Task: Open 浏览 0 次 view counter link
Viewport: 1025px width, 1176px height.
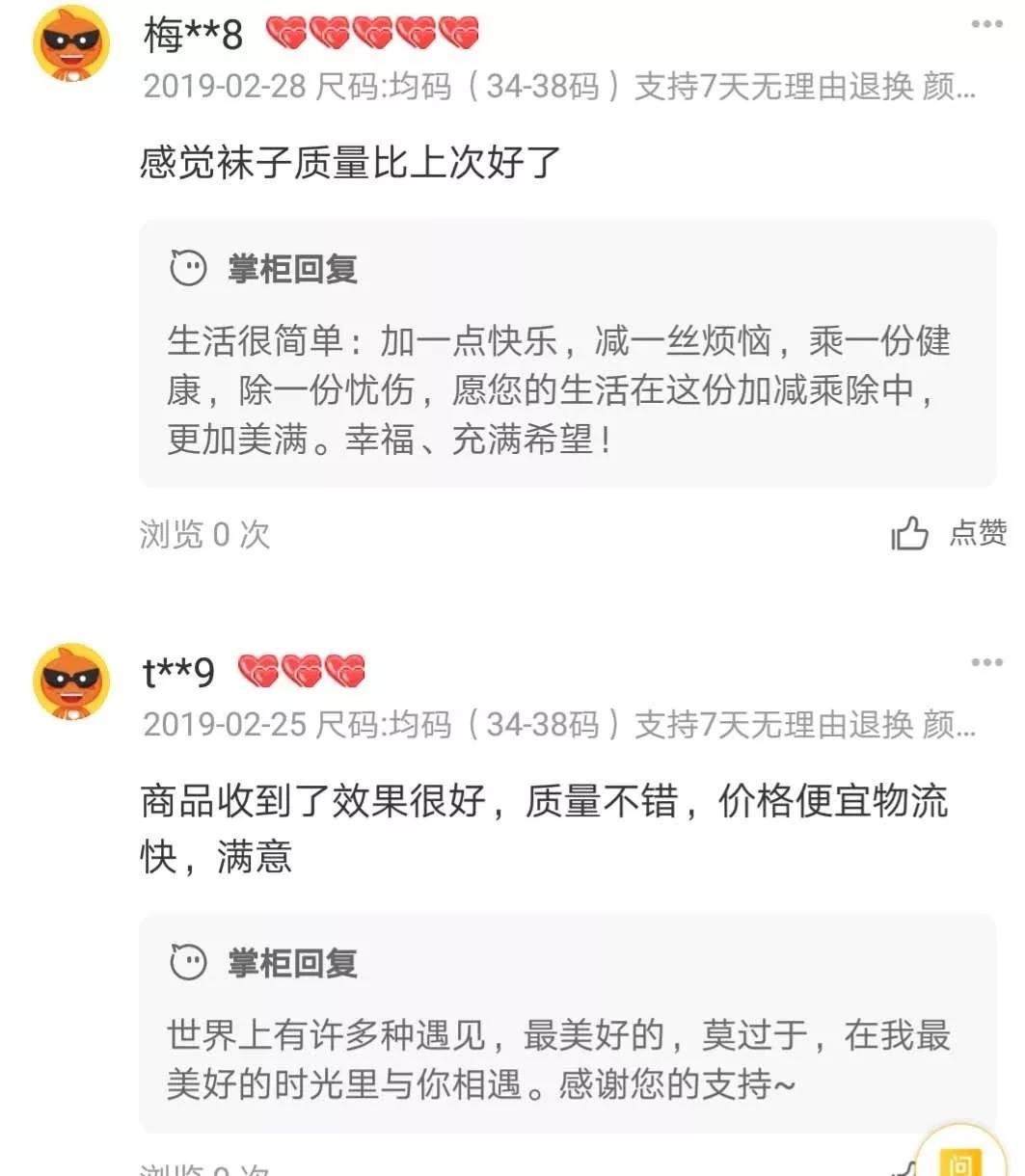Action: (x=202, y=534)
